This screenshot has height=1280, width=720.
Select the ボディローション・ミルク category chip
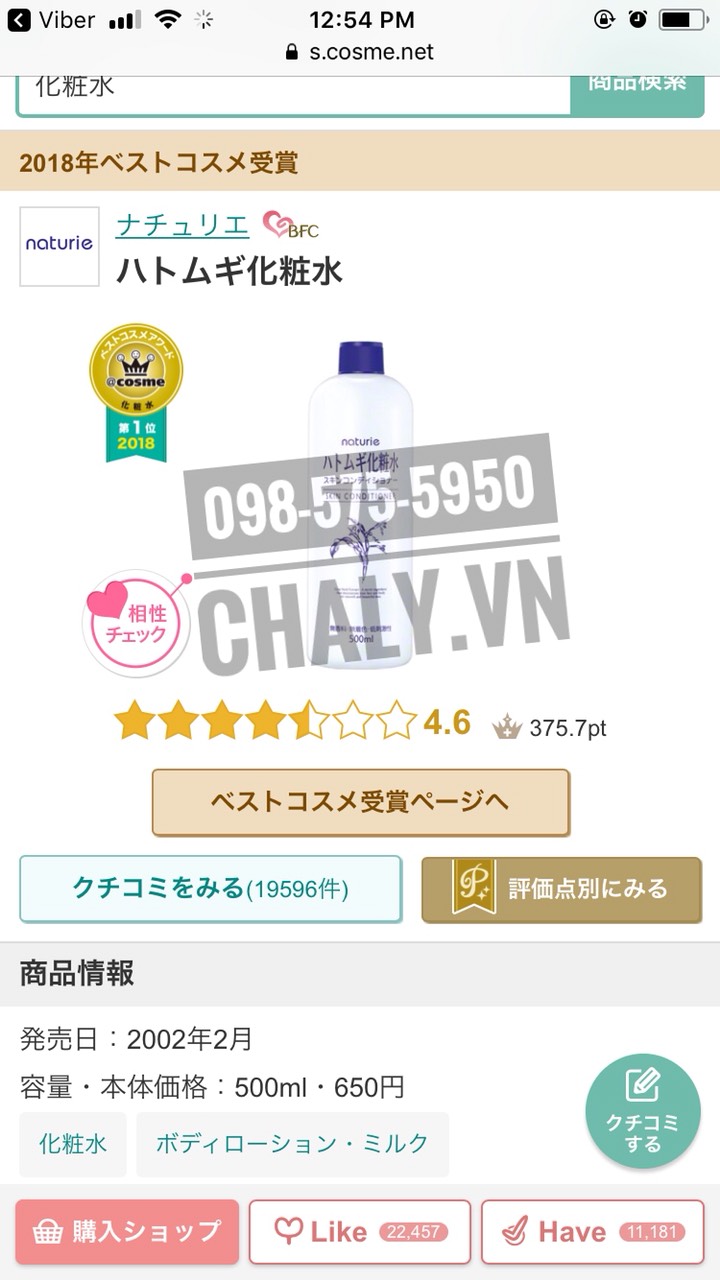292,1144
